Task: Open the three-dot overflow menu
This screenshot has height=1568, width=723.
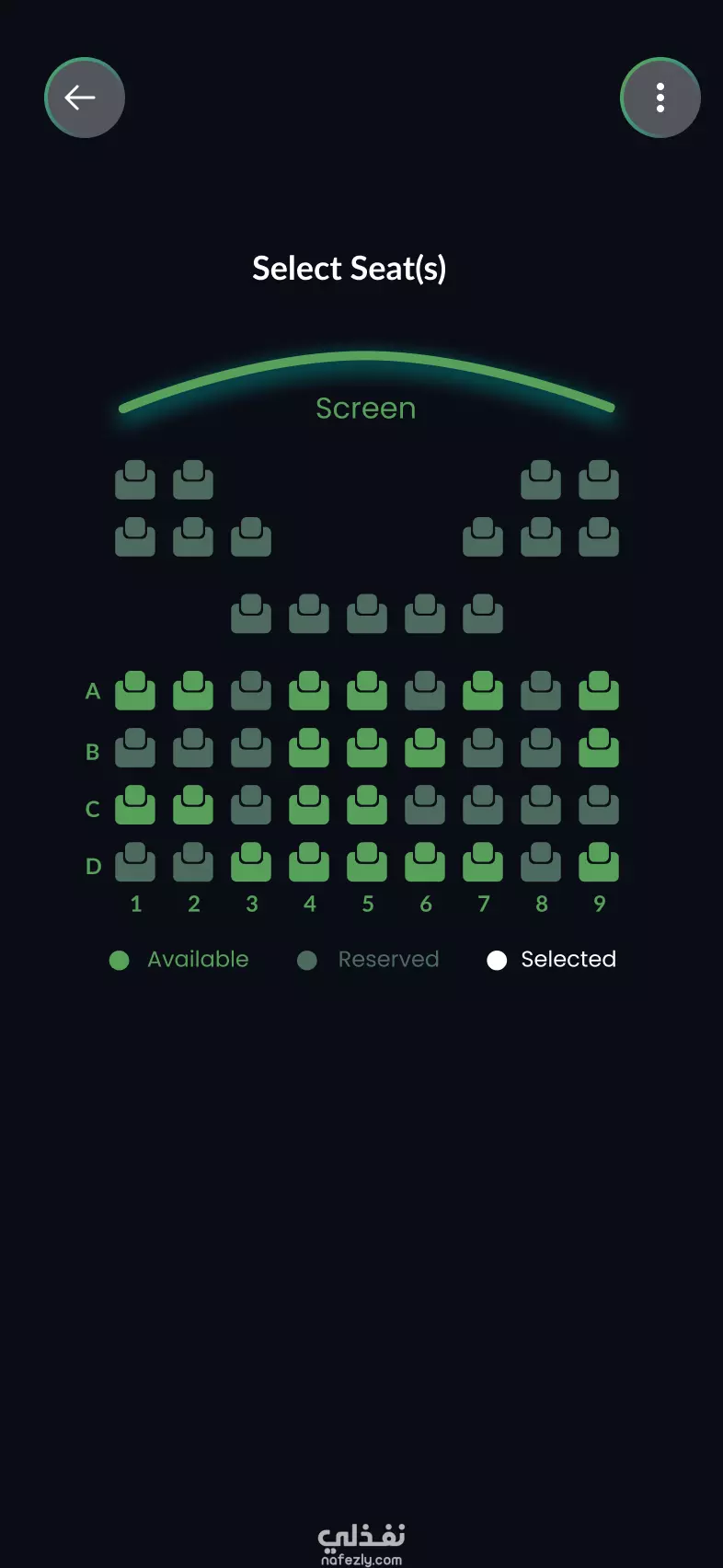Action: (660, 98)
